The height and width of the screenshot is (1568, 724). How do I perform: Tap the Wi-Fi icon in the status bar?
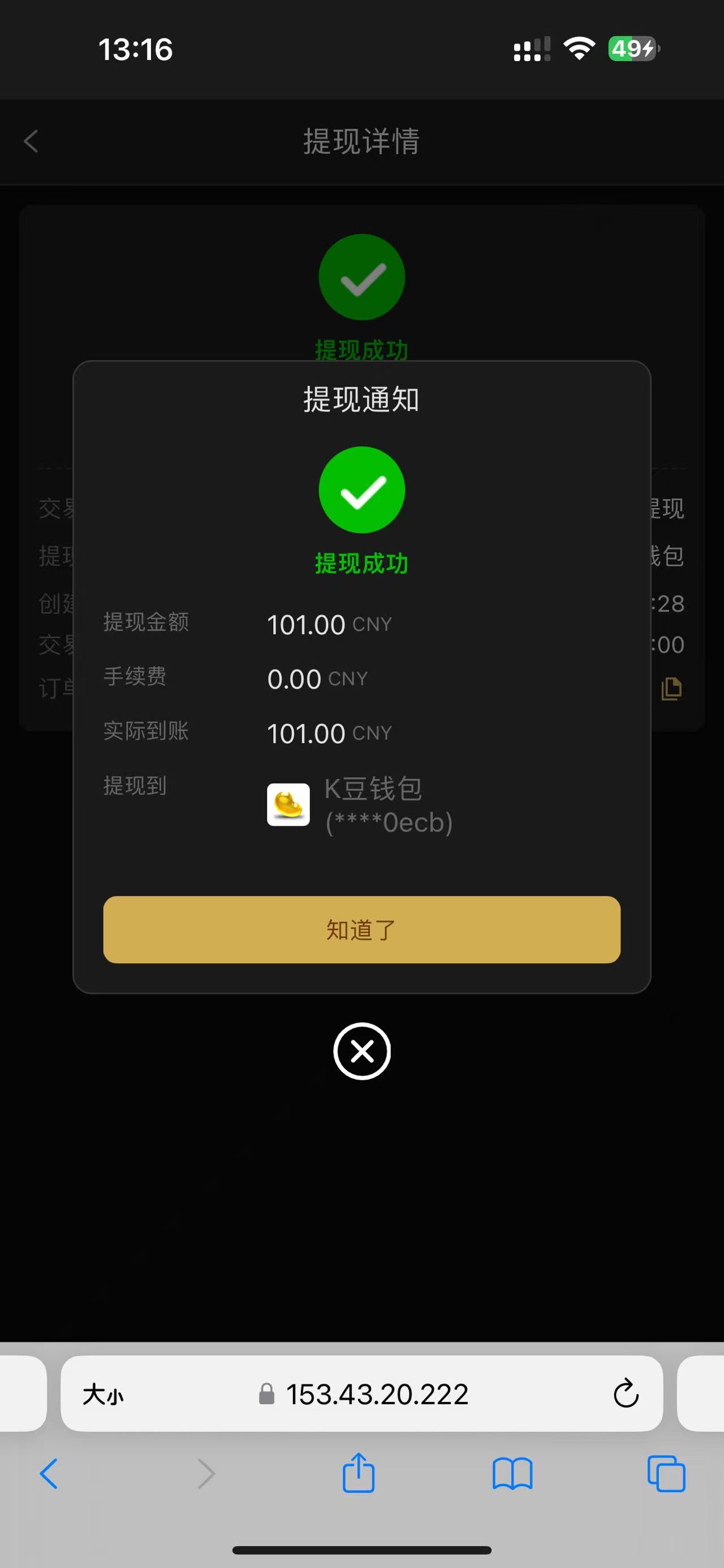tap(579, 49)
